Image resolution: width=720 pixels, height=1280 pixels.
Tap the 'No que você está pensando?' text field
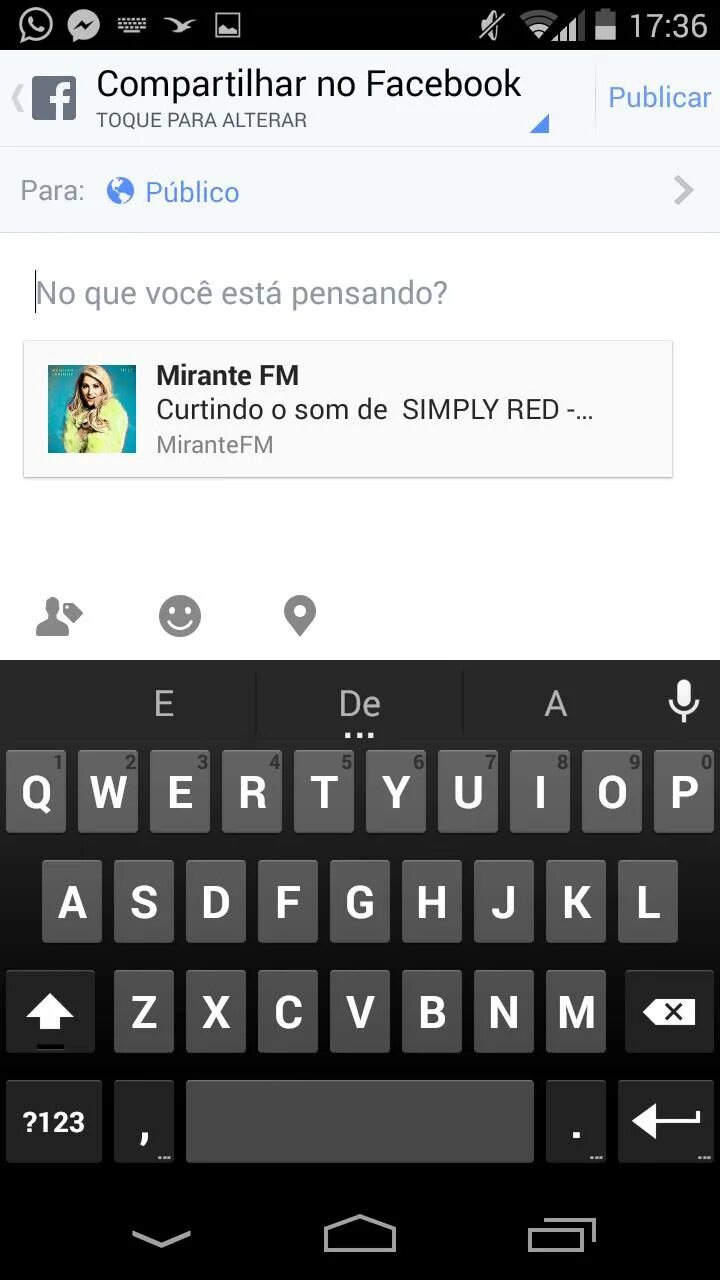(240, 292)
